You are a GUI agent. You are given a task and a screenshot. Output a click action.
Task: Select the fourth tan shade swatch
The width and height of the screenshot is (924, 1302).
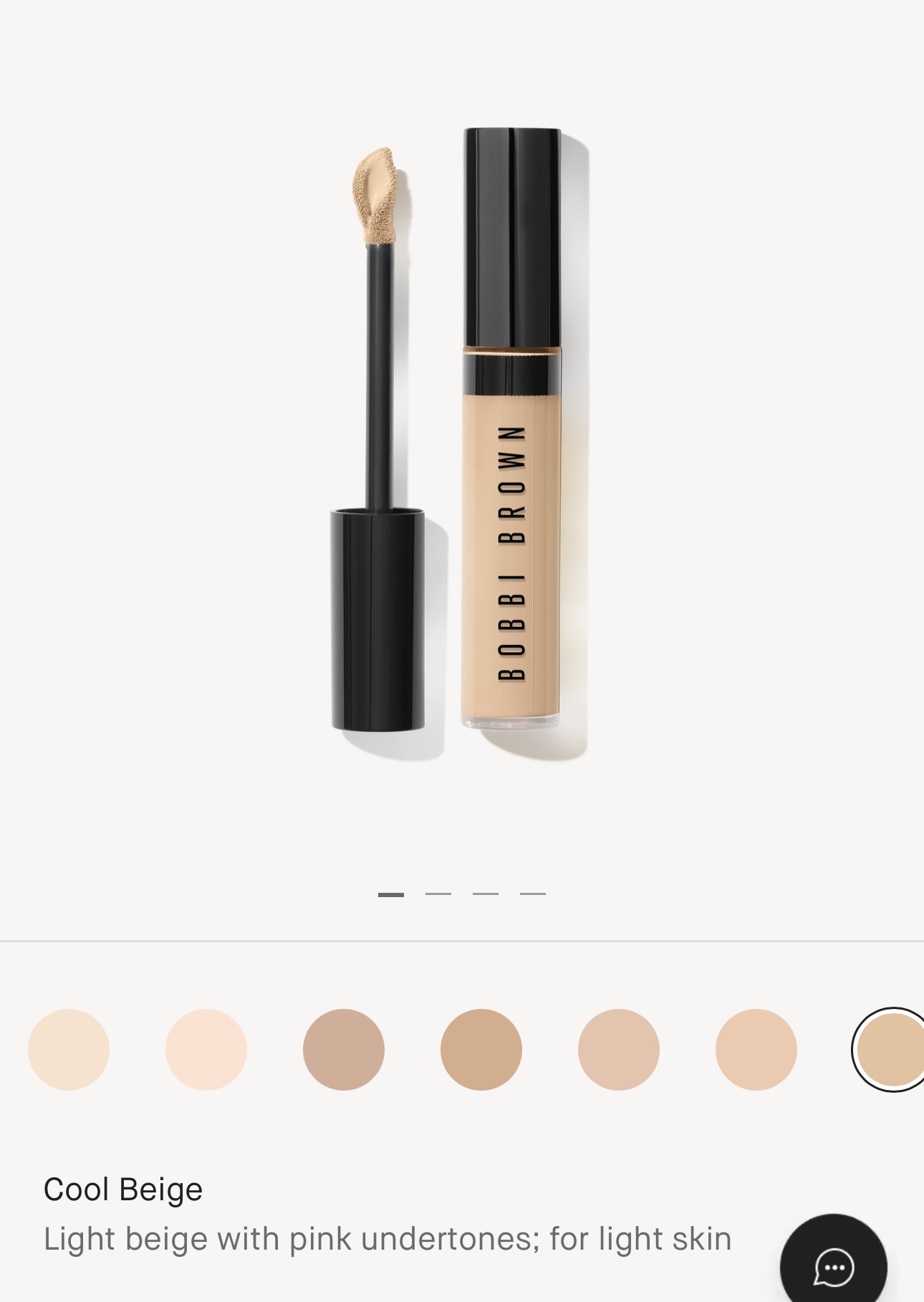(x=481, y=1049)
